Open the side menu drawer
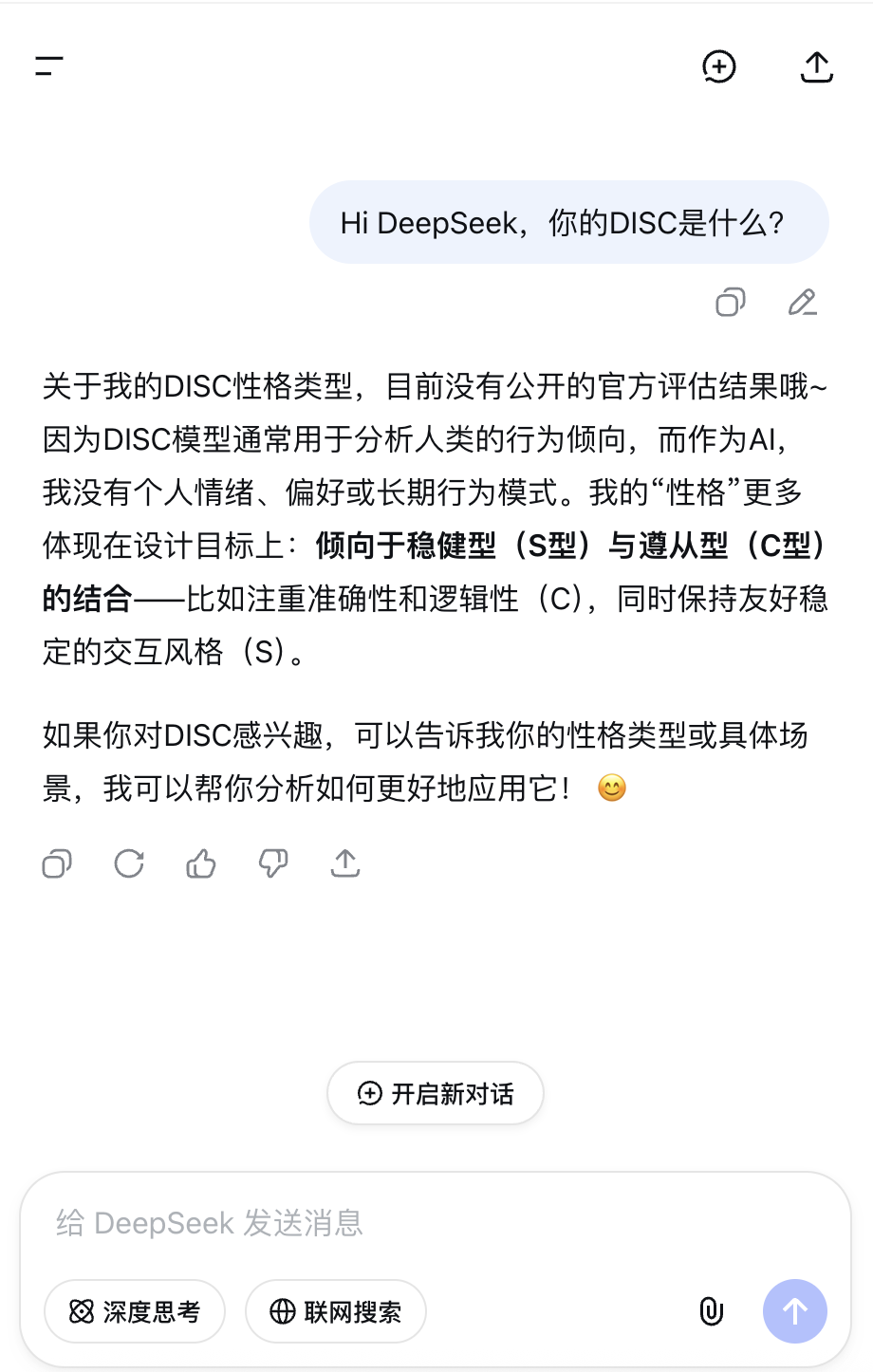Screen dimensions: 873x1372 49,66
